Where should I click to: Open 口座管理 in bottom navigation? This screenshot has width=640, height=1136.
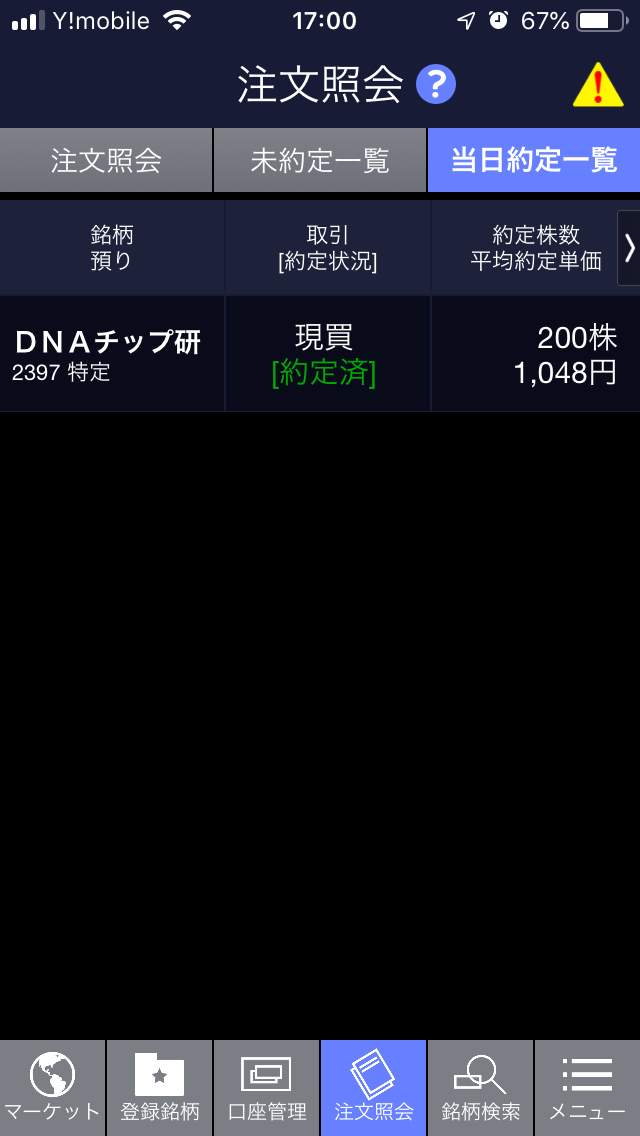point(266,1088)
